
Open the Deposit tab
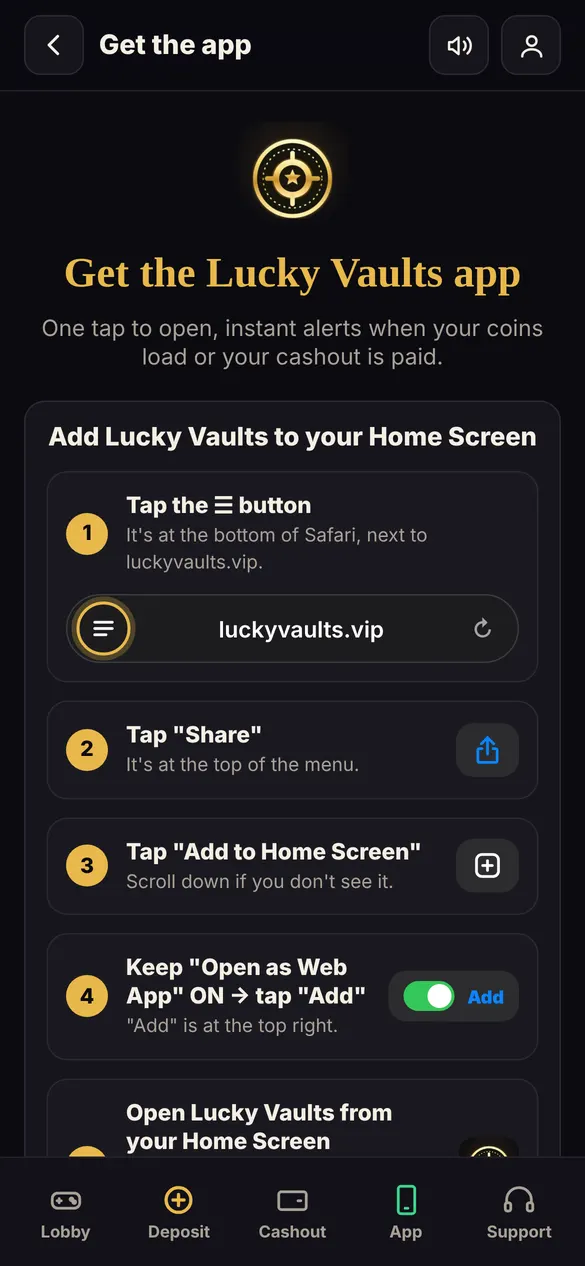pyautogui.click(x=179, y=1212)
